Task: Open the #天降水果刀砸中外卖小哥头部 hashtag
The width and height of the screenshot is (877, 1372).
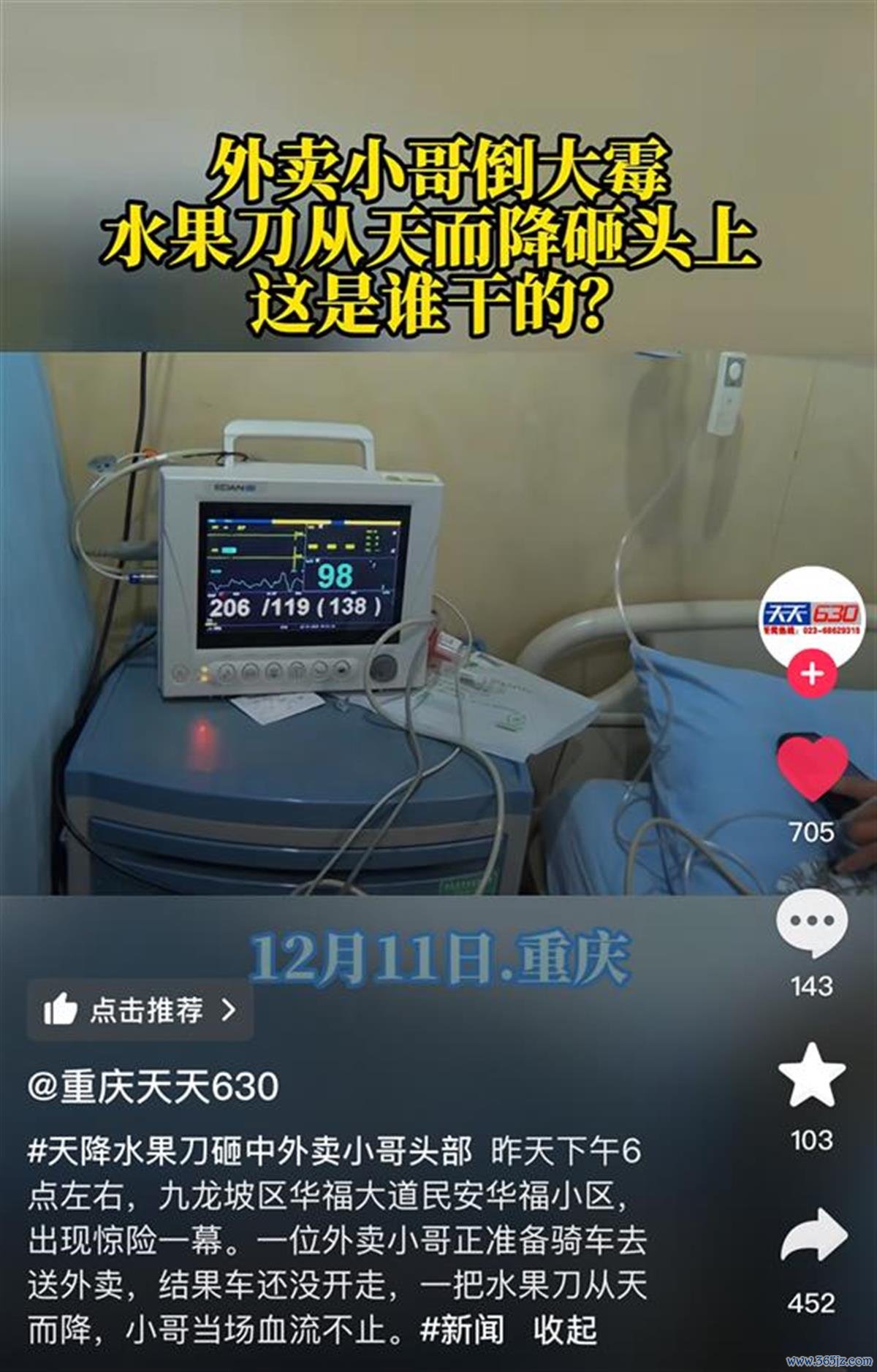Action: 250,1152
